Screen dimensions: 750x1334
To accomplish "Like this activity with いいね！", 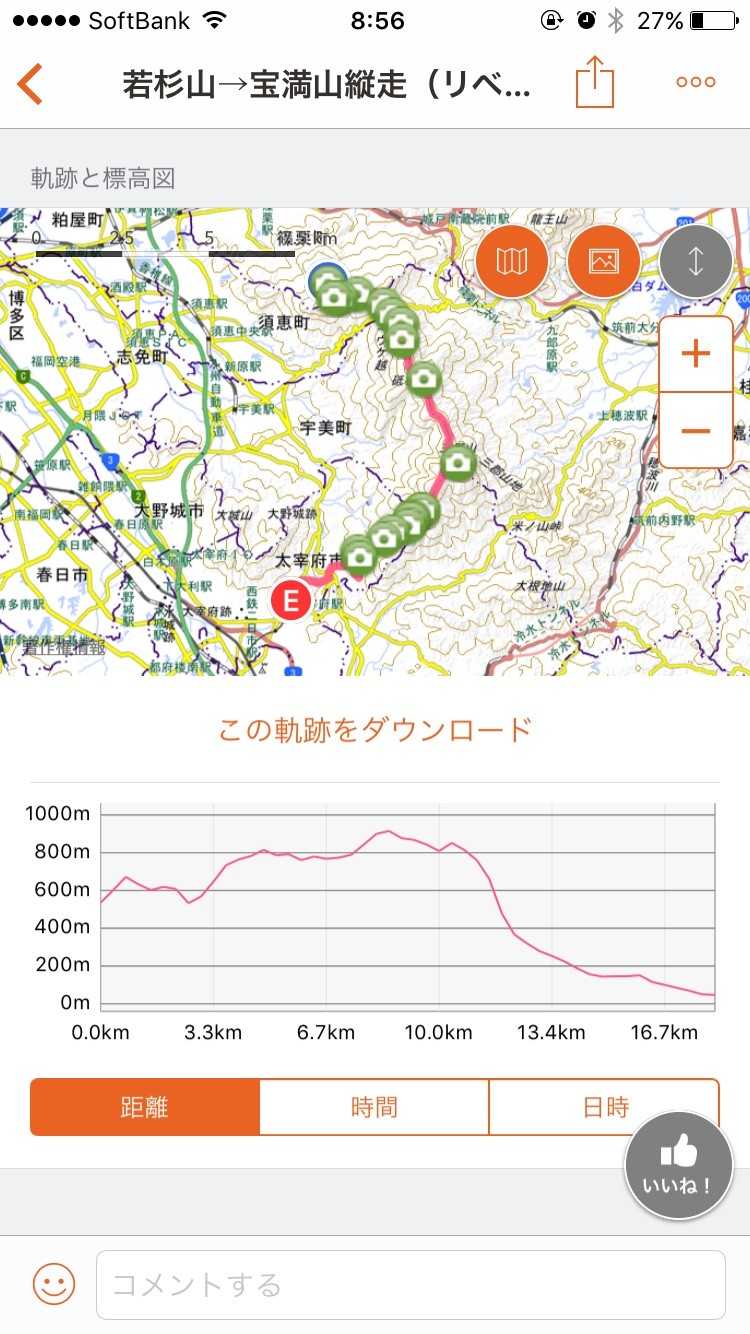I will 679,1165.
